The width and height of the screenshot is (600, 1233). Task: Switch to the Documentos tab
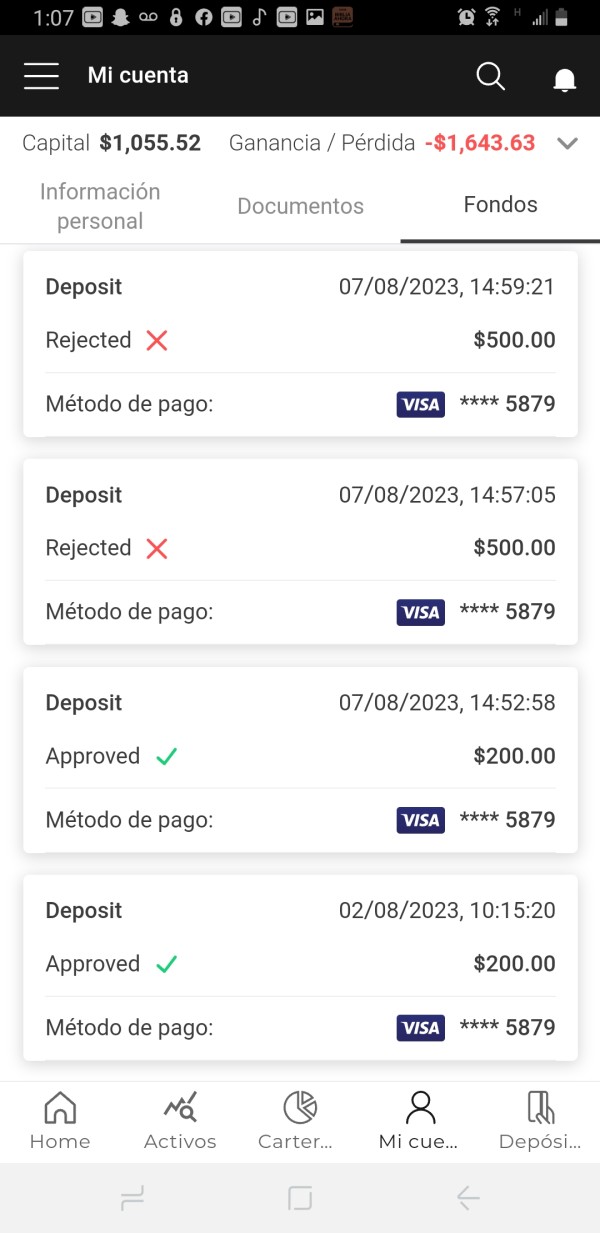(x=300, y=206)
